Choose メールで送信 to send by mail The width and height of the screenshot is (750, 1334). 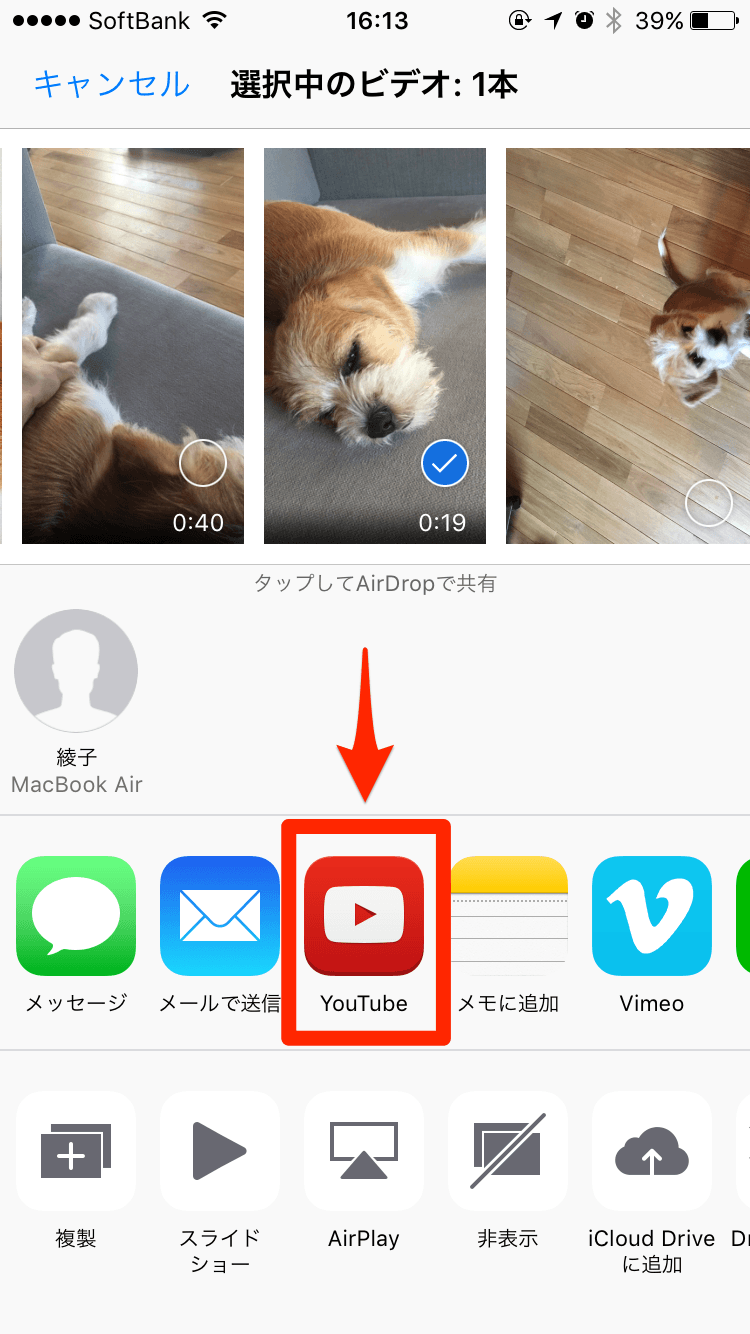click(x=220, y=915)
